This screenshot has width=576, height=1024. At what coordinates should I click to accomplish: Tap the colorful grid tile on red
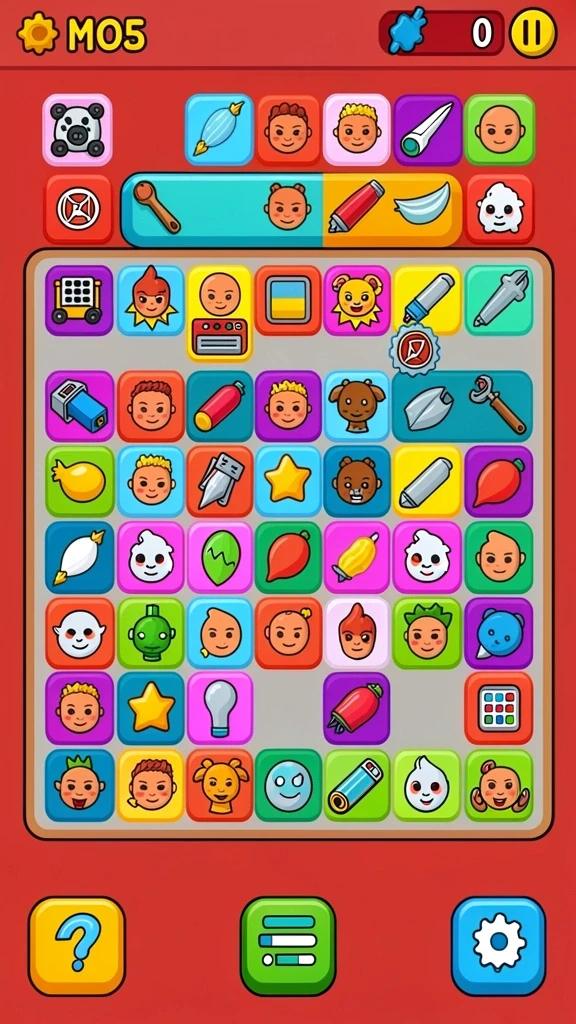click(x=499, y=709)
